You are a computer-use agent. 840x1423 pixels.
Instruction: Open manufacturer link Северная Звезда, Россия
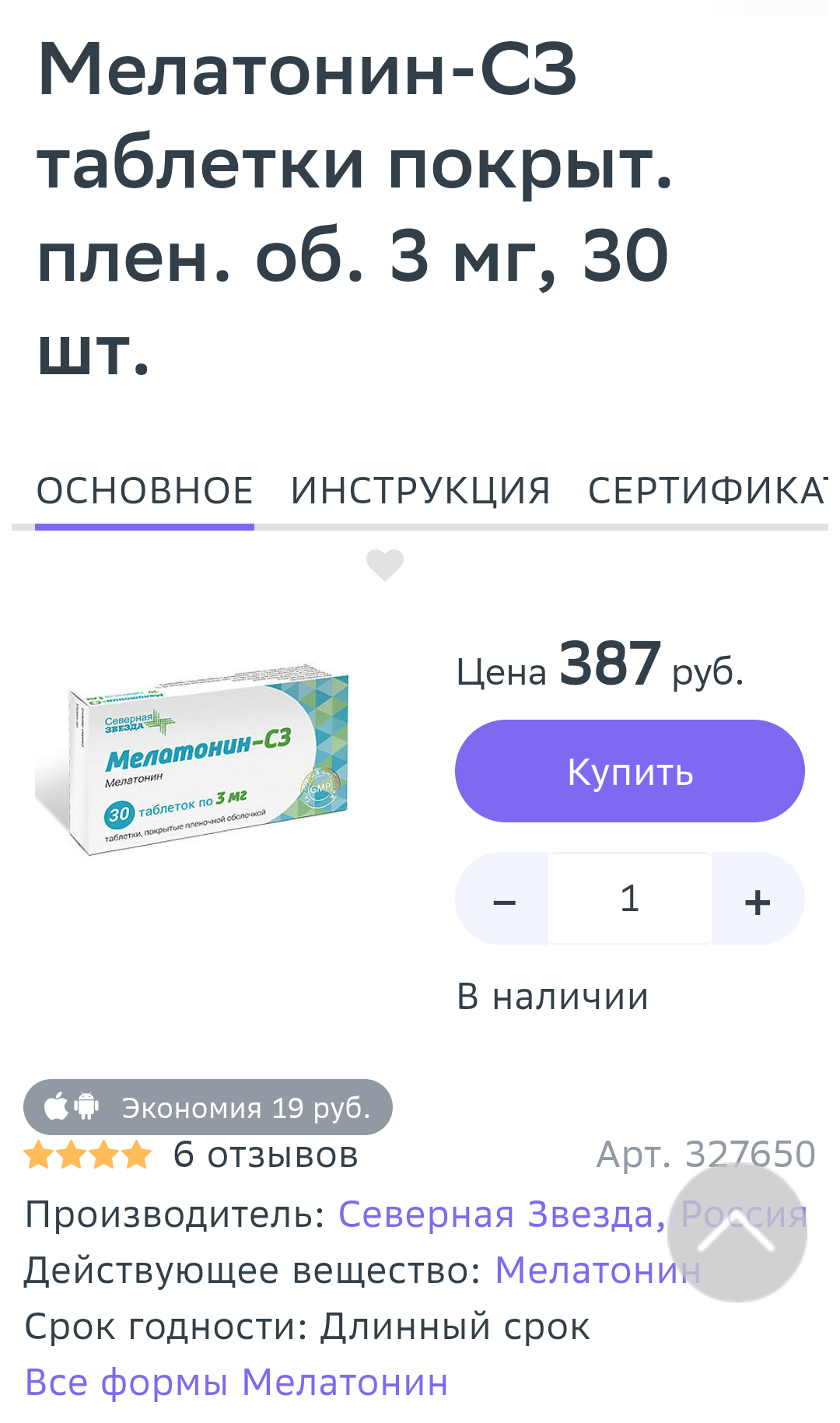click(x=498, y=1214)
